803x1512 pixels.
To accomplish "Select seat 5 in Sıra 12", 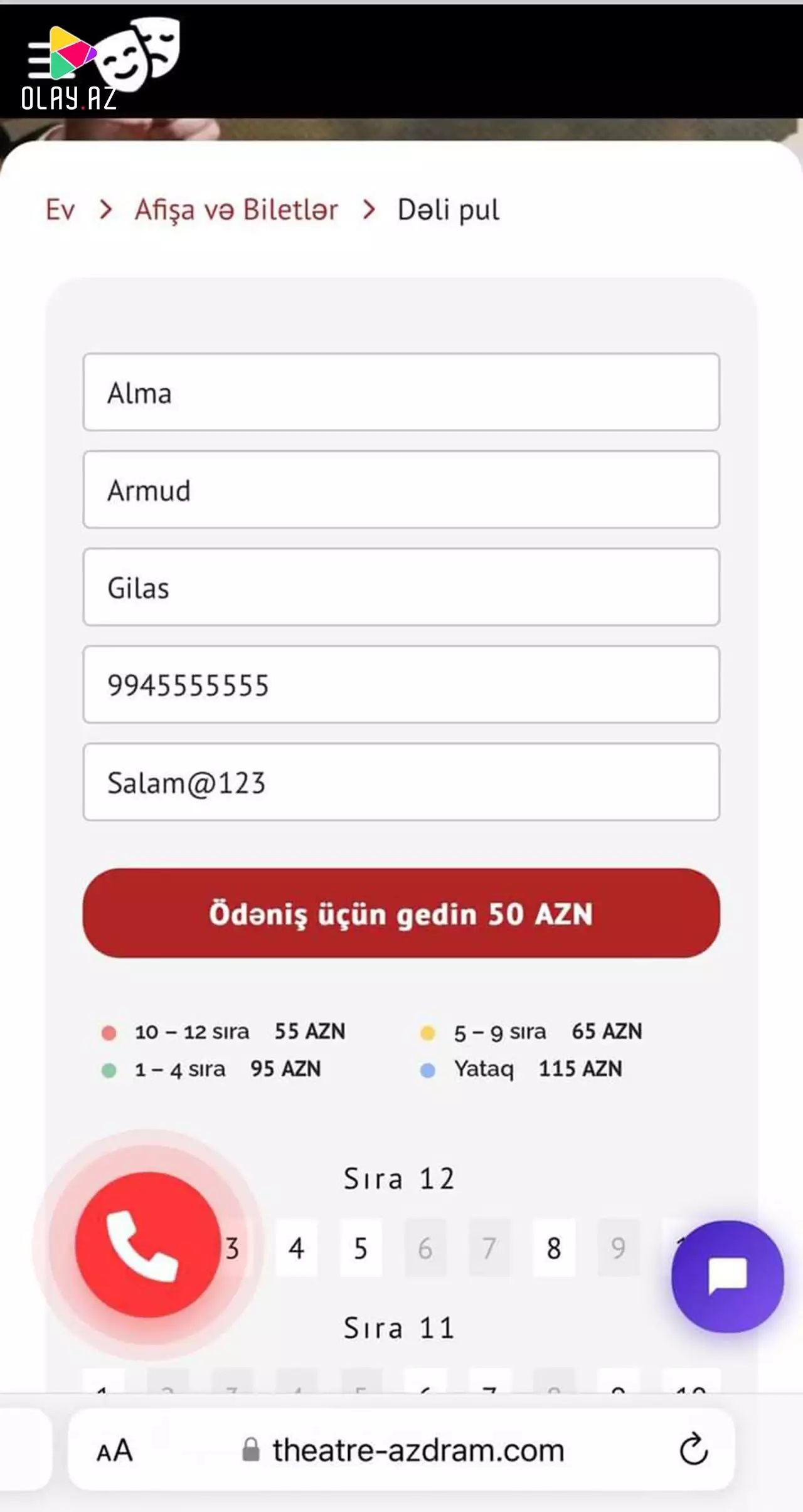I will 361,1248.
